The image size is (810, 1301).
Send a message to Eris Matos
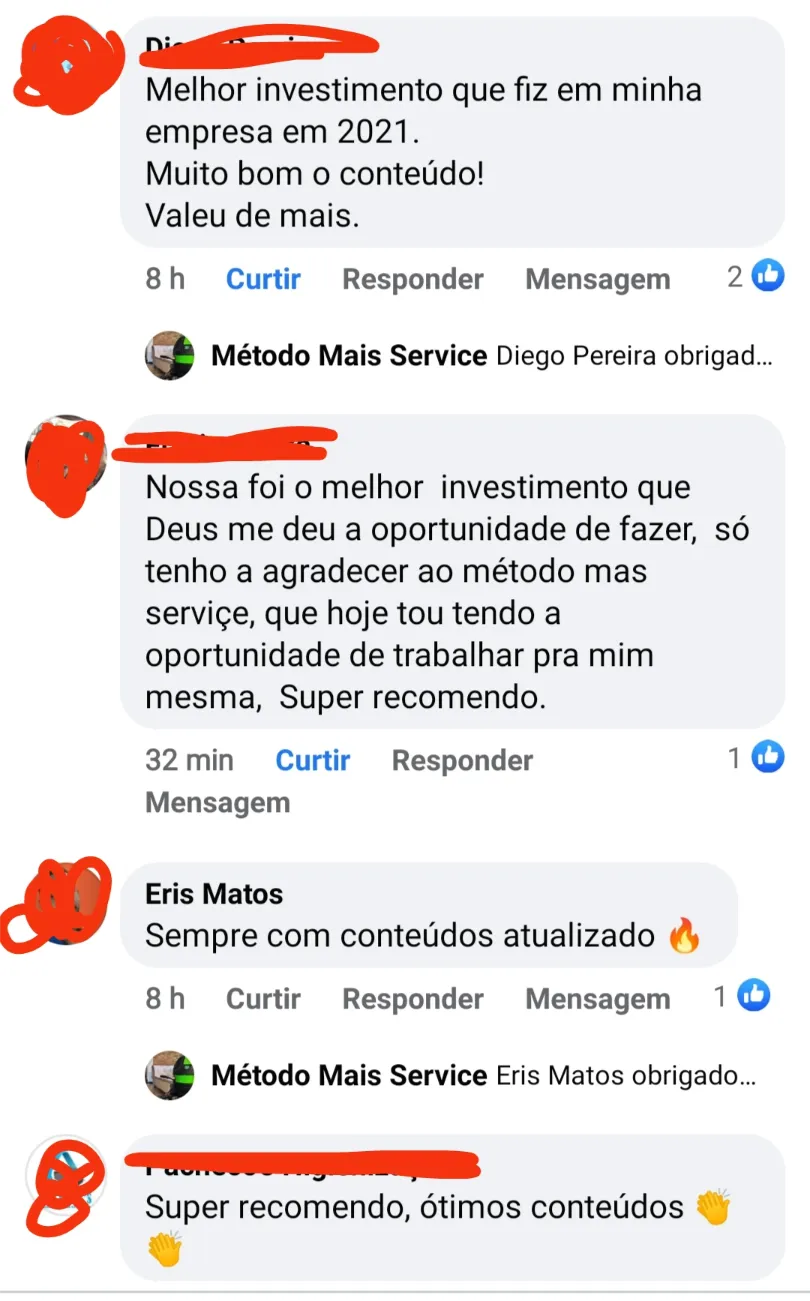tap(598, 998)
